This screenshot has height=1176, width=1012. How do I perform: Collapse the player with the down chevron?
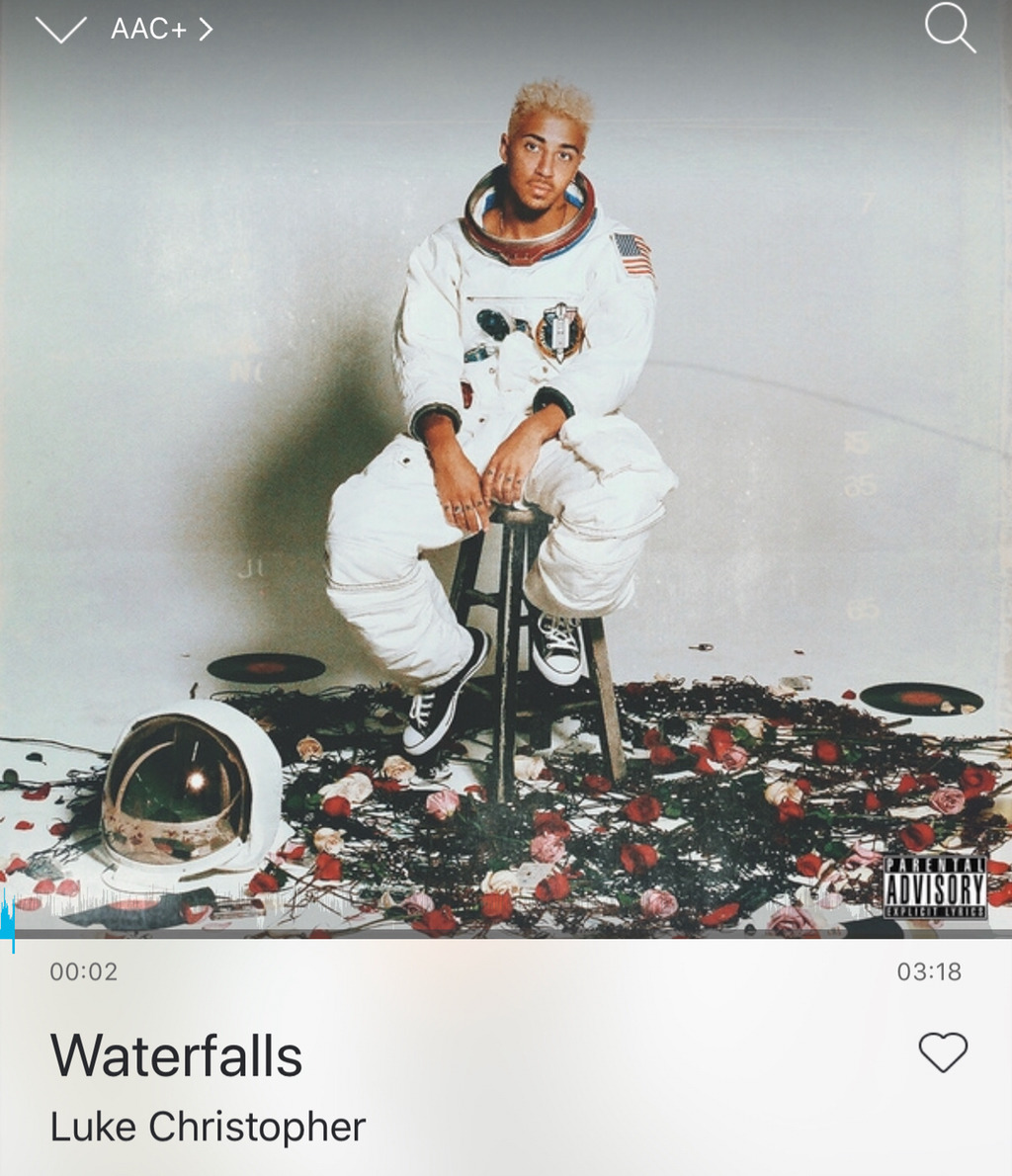click(x=60, y=30)
